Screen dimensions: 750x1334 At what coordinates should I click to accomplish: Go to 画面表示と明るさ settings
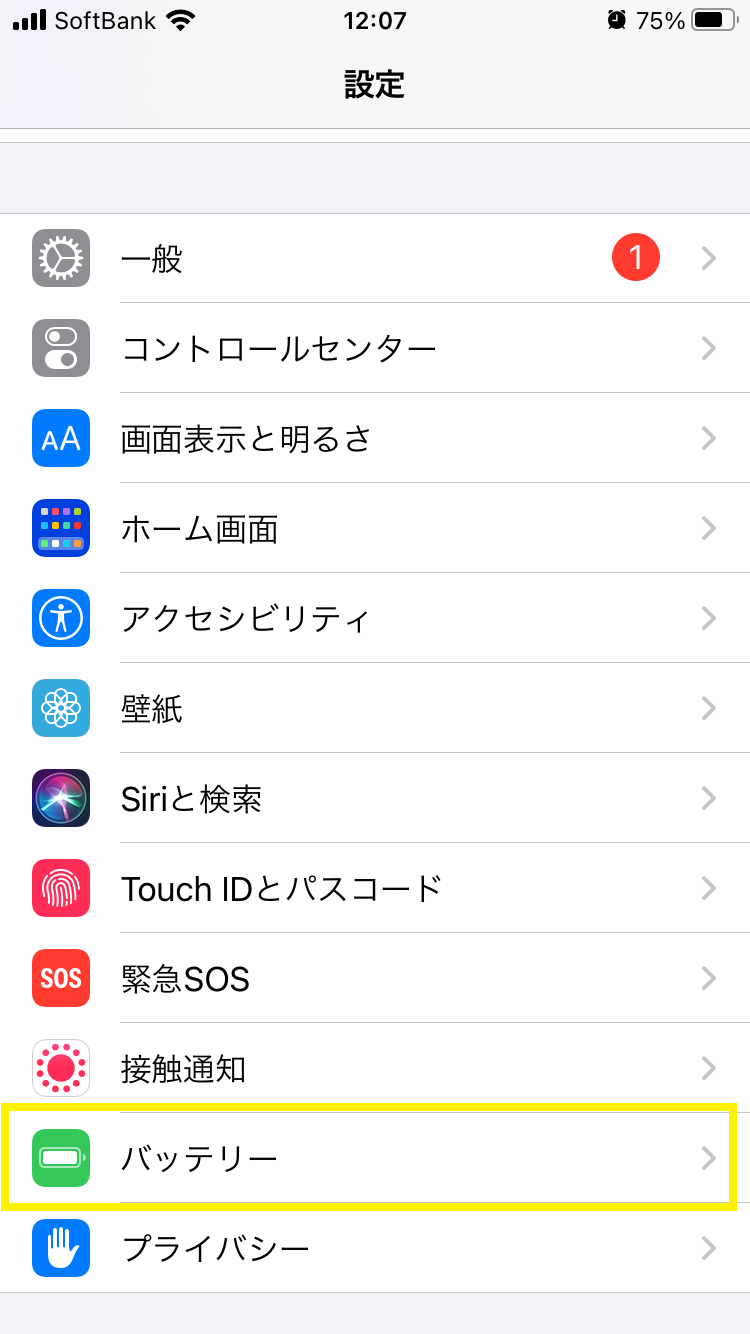[x=375, y=439]
